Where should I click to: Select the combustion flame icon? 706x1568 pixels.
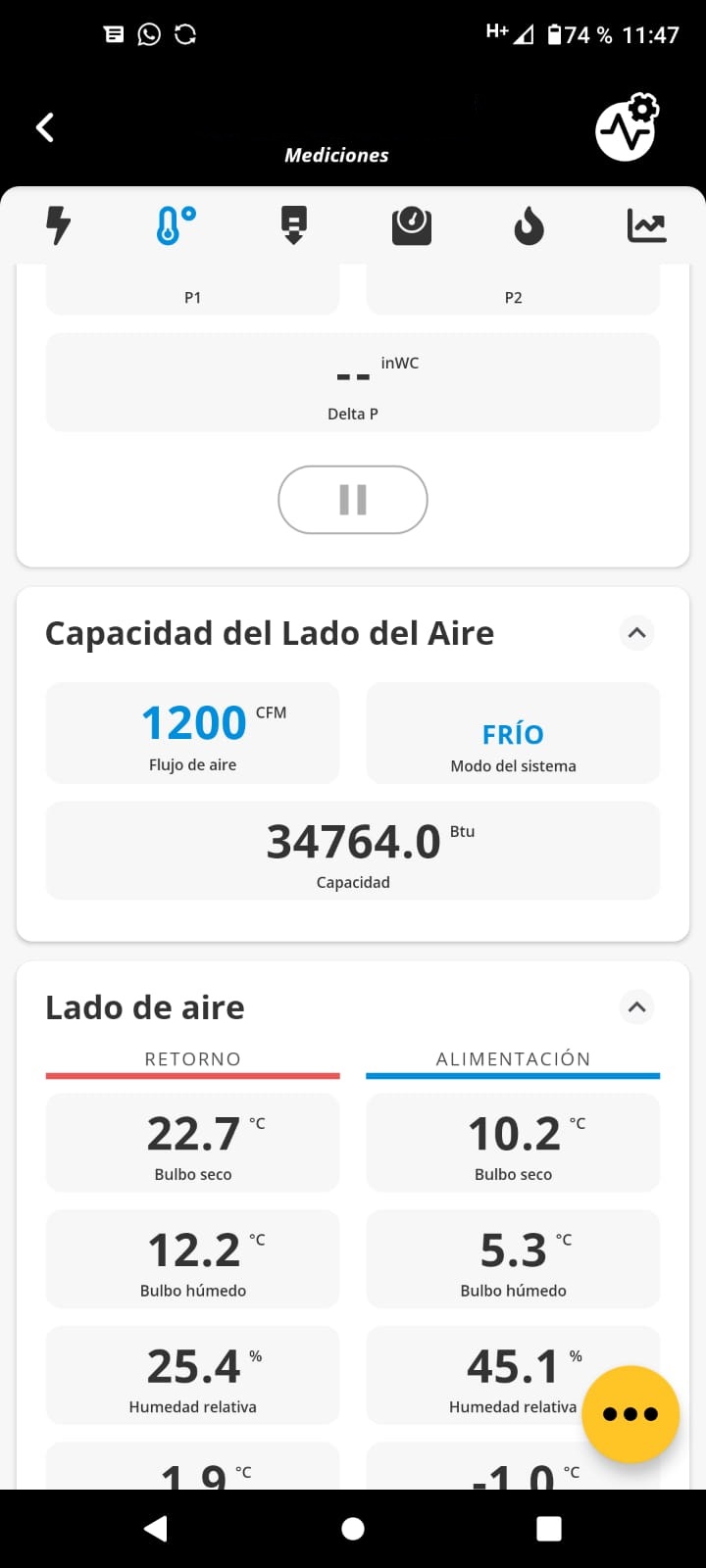tap(529, 225)
